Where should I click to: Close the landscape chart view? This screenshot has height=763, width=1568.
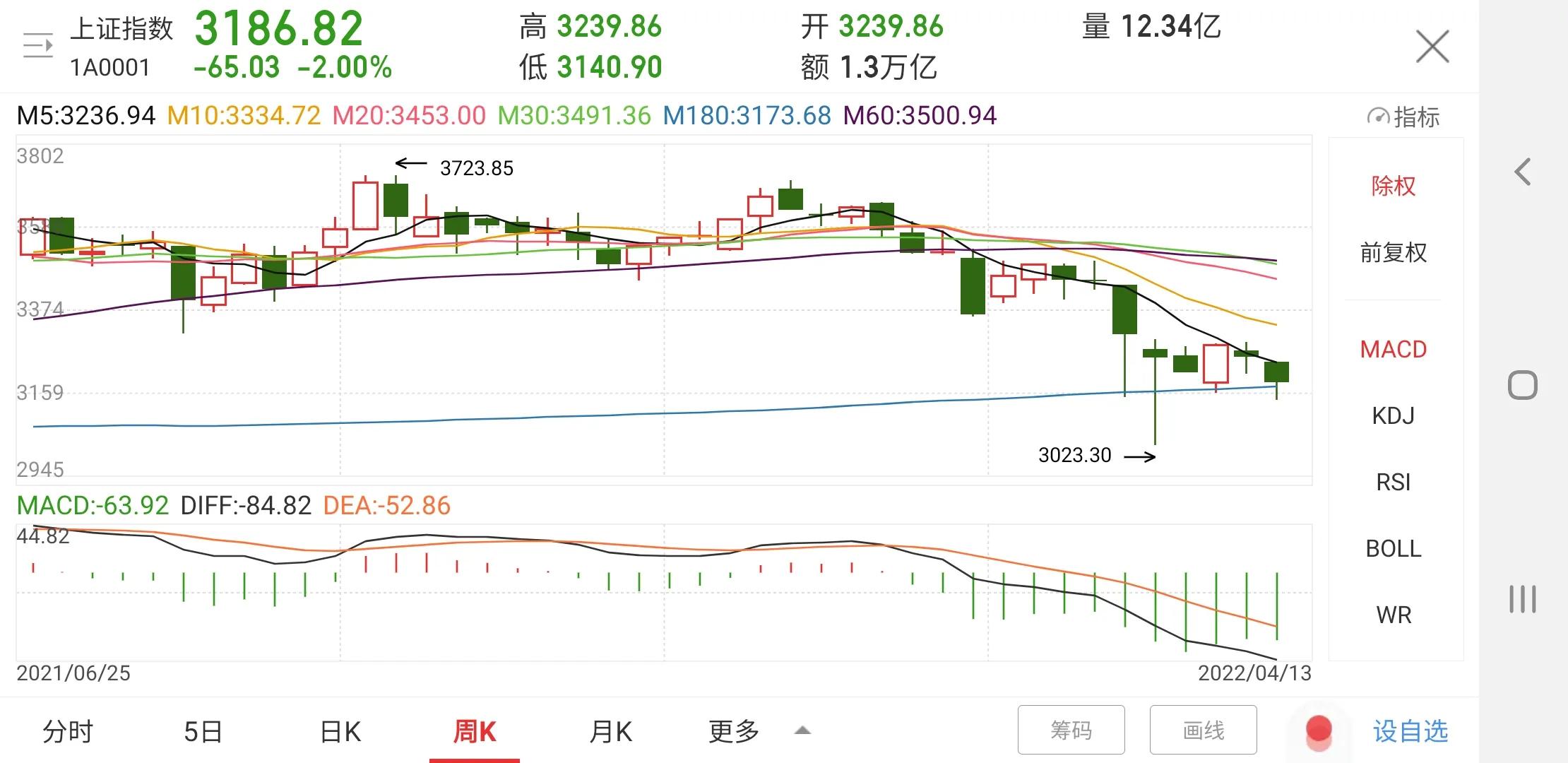click(x=1432, y=47)
